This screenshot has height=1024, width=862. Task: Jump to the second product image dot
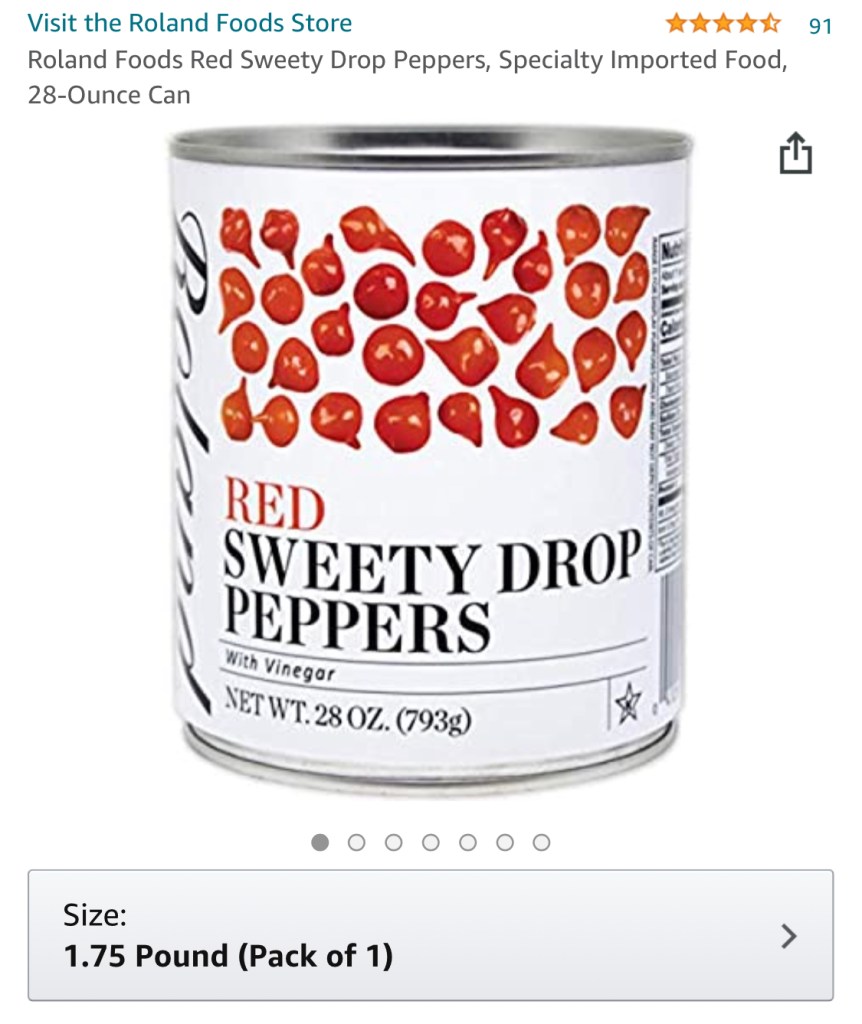[356, 843]
